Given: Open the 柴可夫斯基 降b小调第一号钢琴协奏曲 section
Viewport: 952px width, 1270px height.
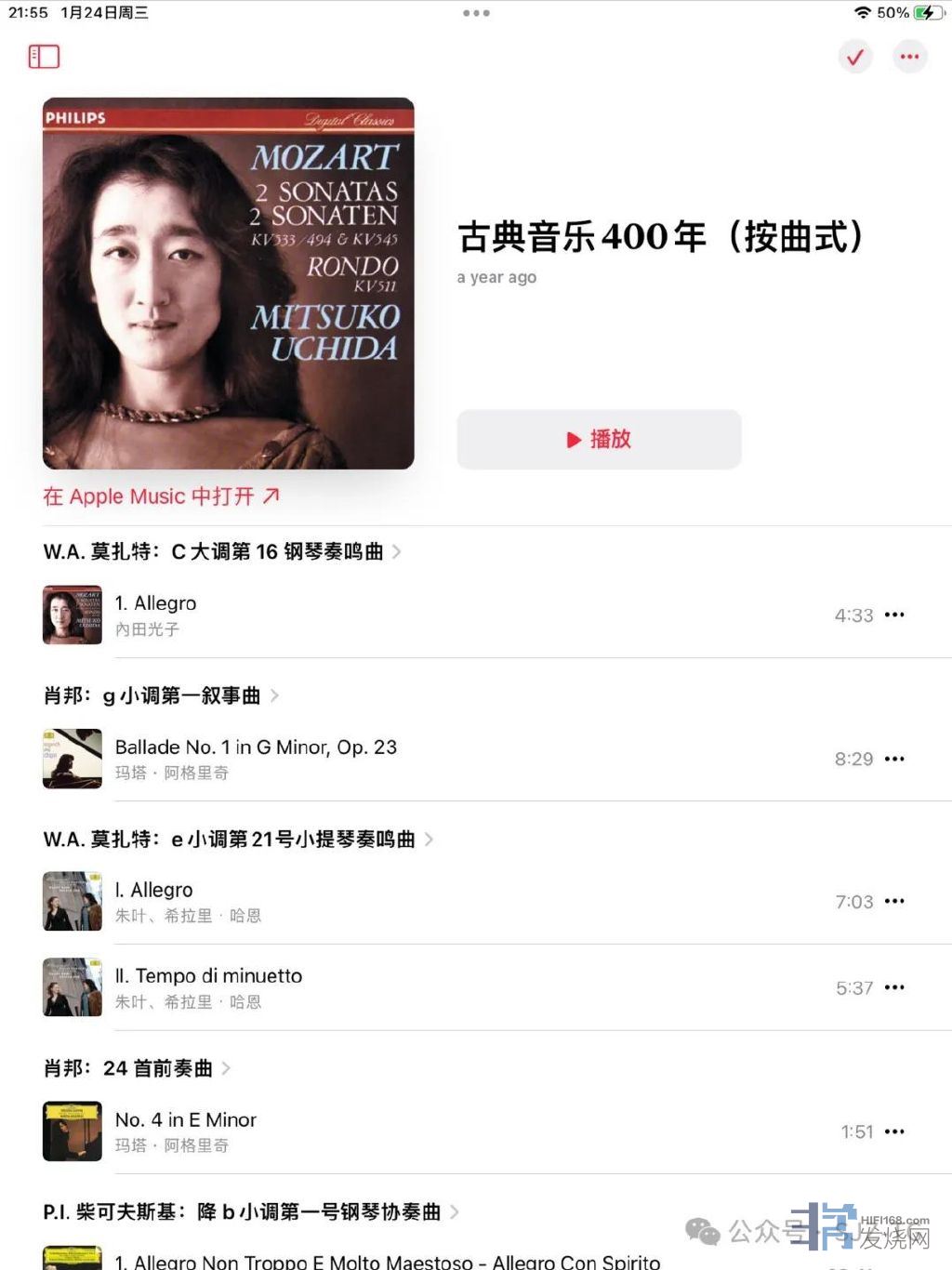Looking at the screenshot, I should point(251,1211).
